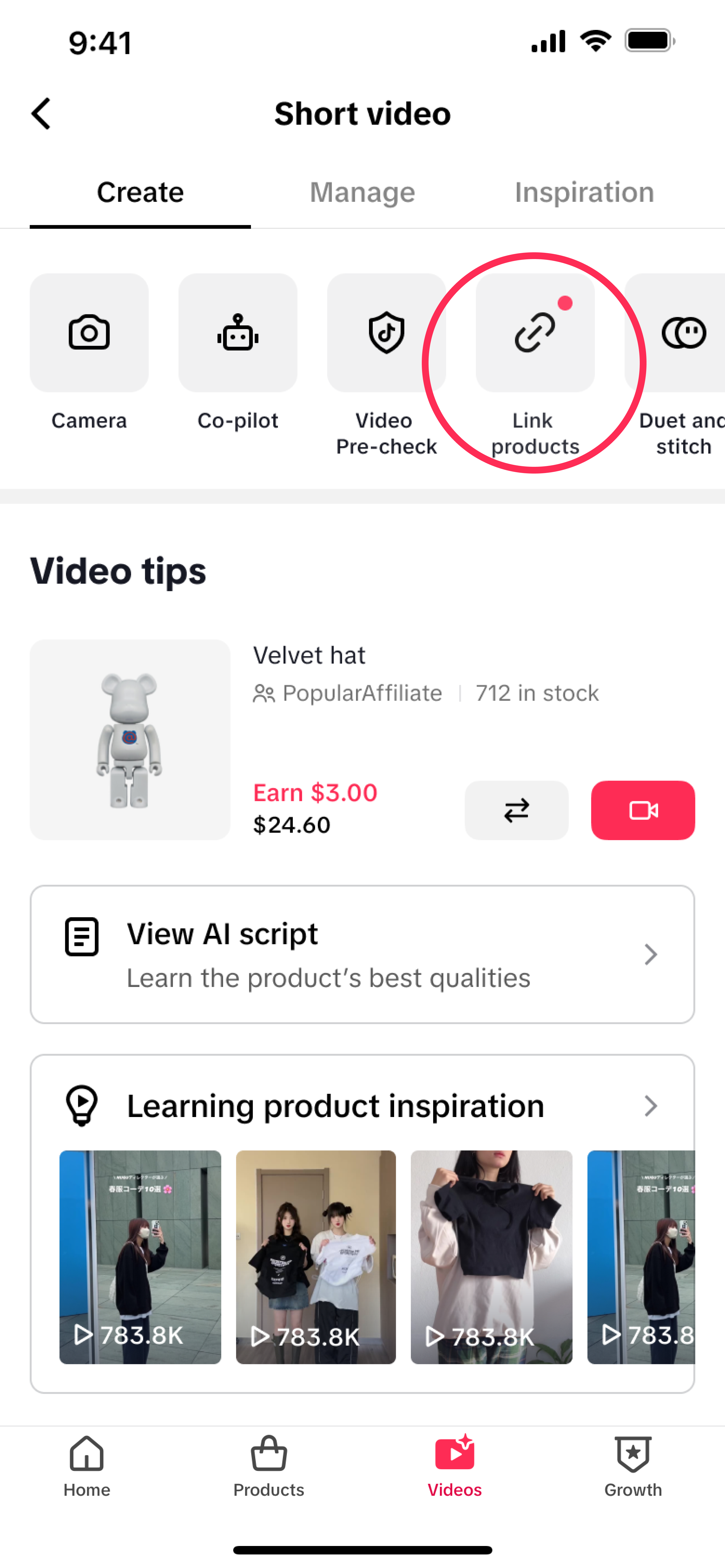Launch the Co-pilot assistant
This screenshot has height=1568, width=725.
coord(237,333)
